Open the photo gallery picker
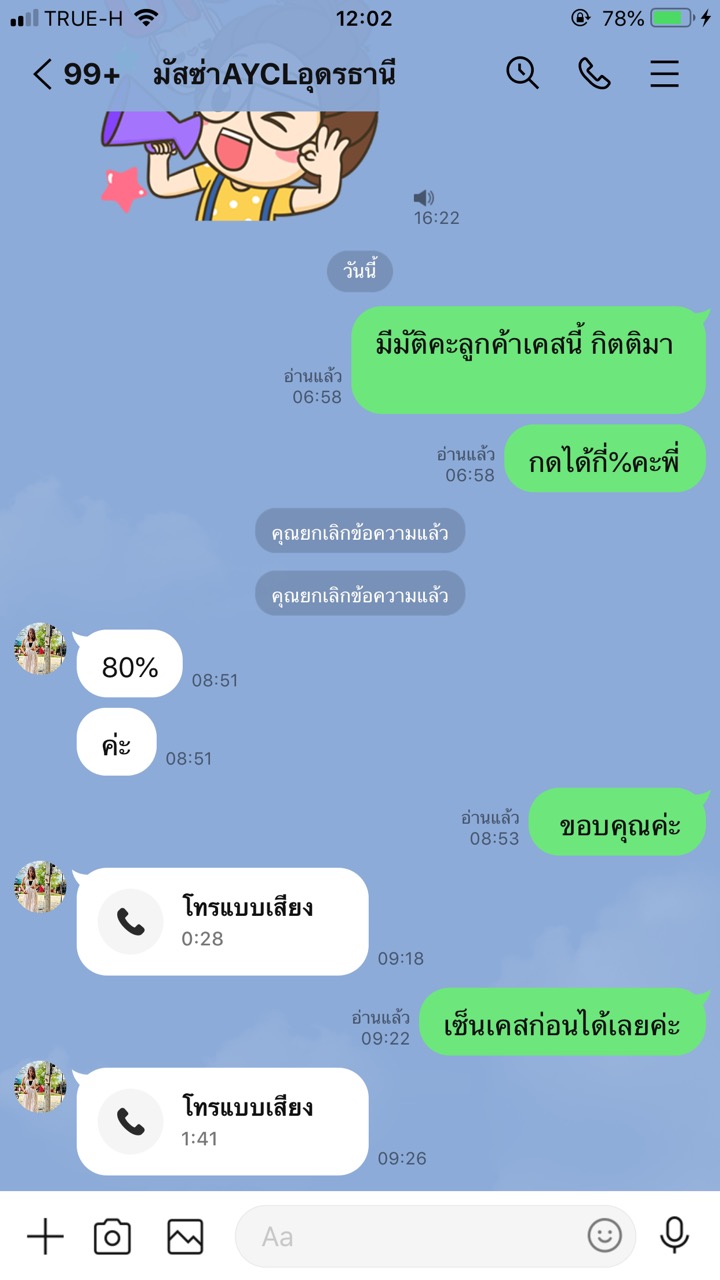The height and width of the screenshot is (1280, 720). coord(185,1237)
